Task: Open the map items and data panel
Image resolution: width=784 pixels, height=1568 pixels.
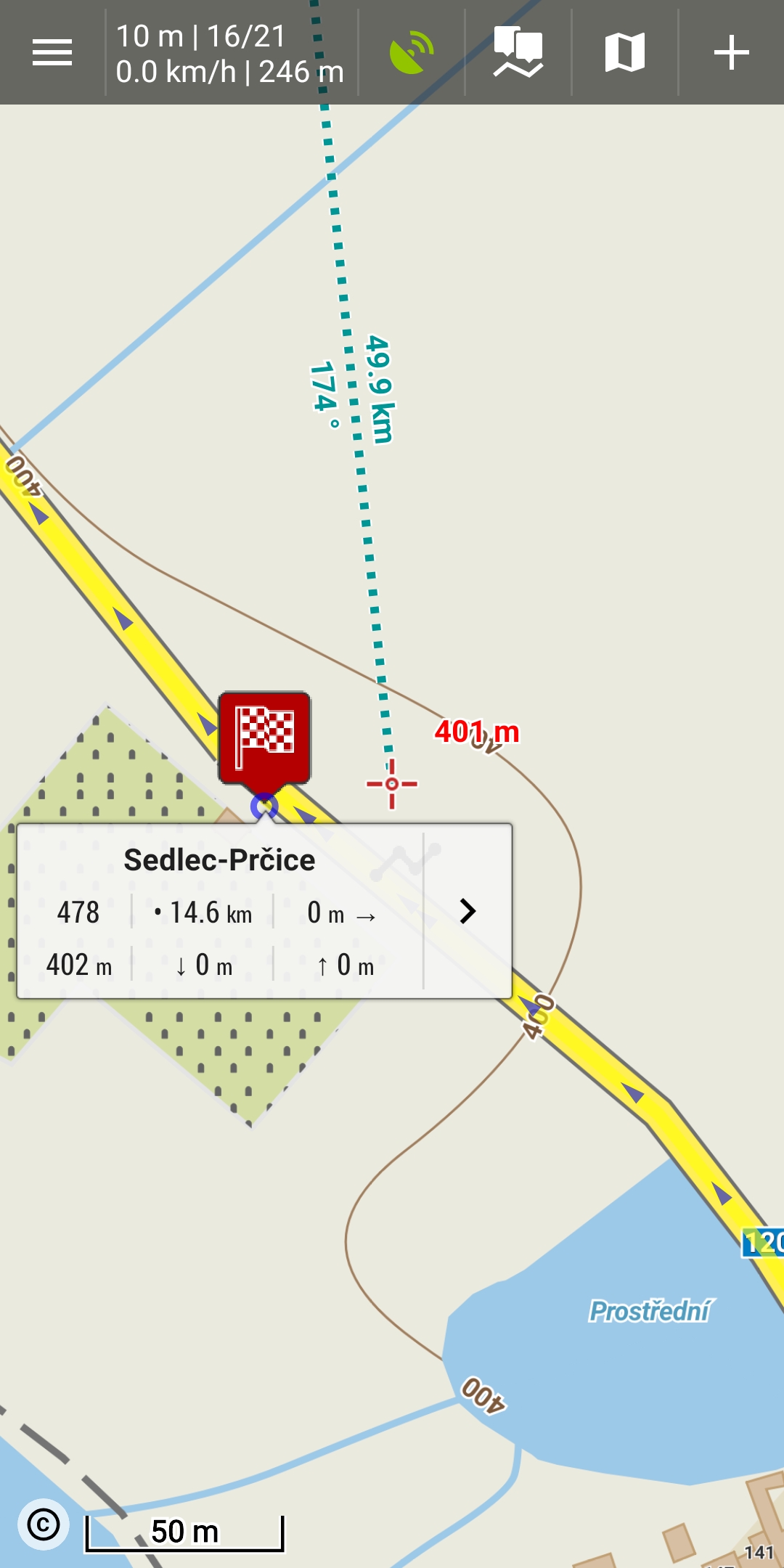Action: [518, 52]
